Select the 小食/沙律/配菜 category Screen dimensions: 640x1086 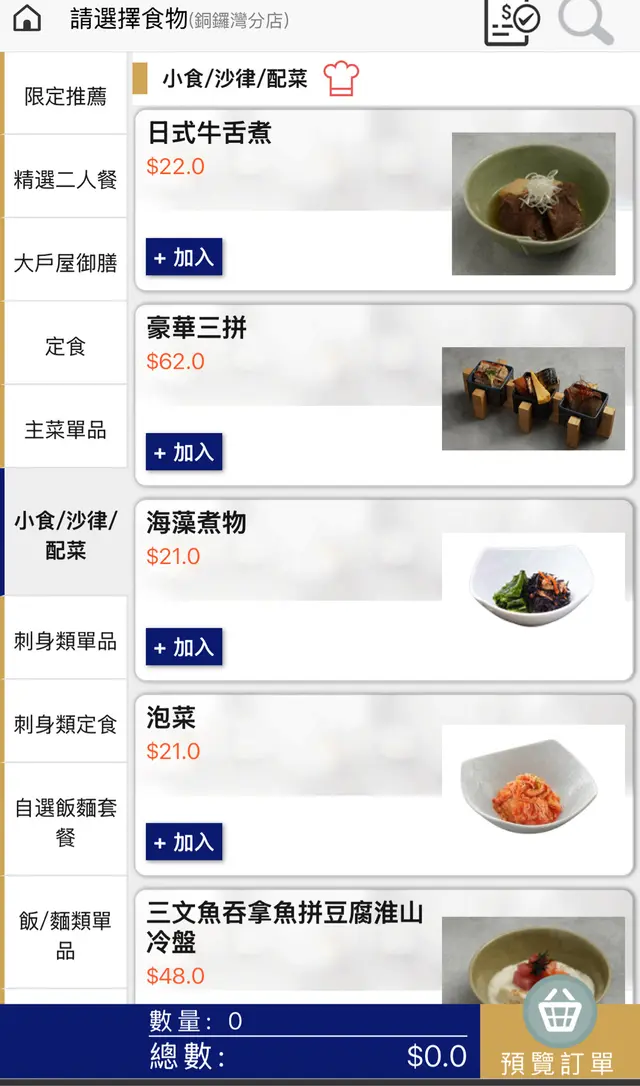click(66, 535)
